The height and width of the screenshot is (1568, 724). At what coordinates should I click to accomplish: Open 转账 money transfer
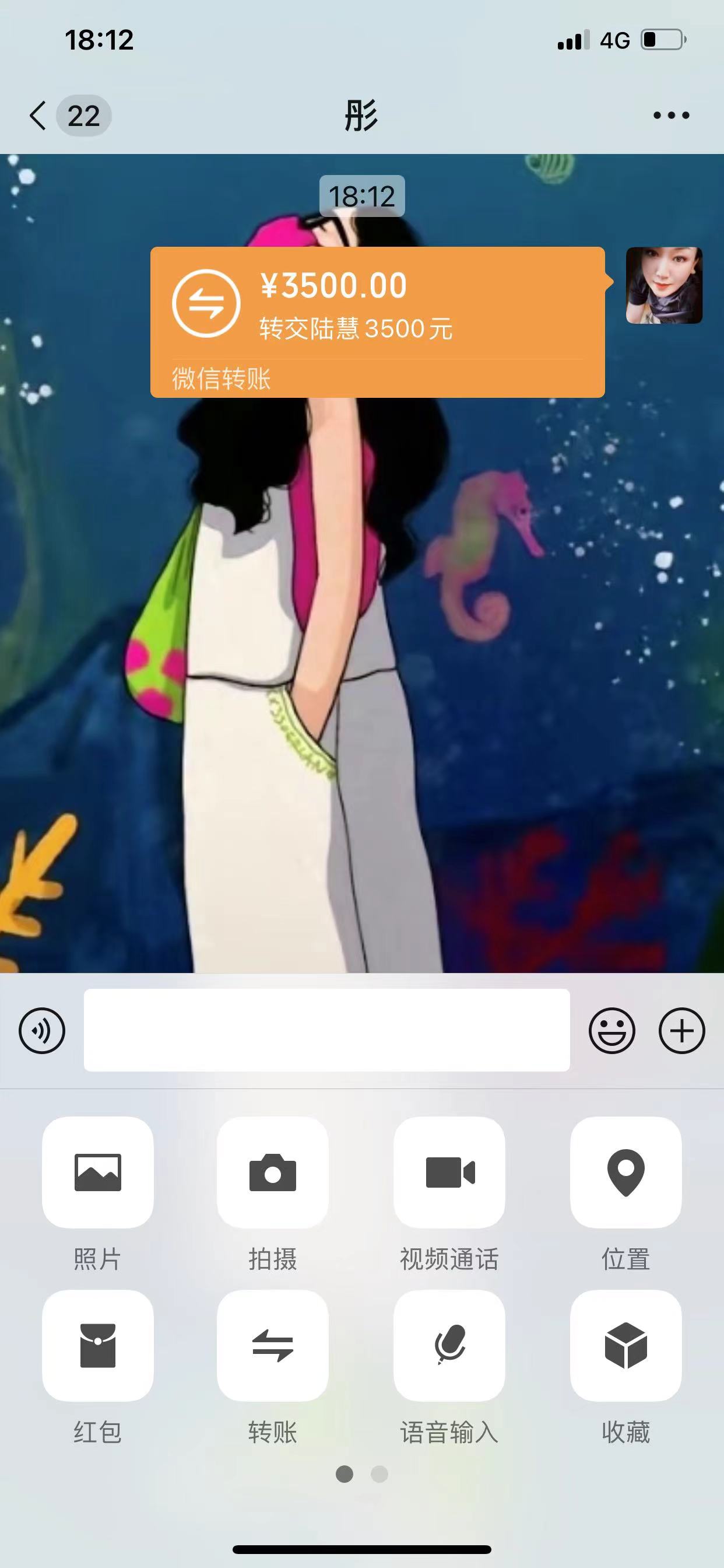click(x=273, y=1345)
